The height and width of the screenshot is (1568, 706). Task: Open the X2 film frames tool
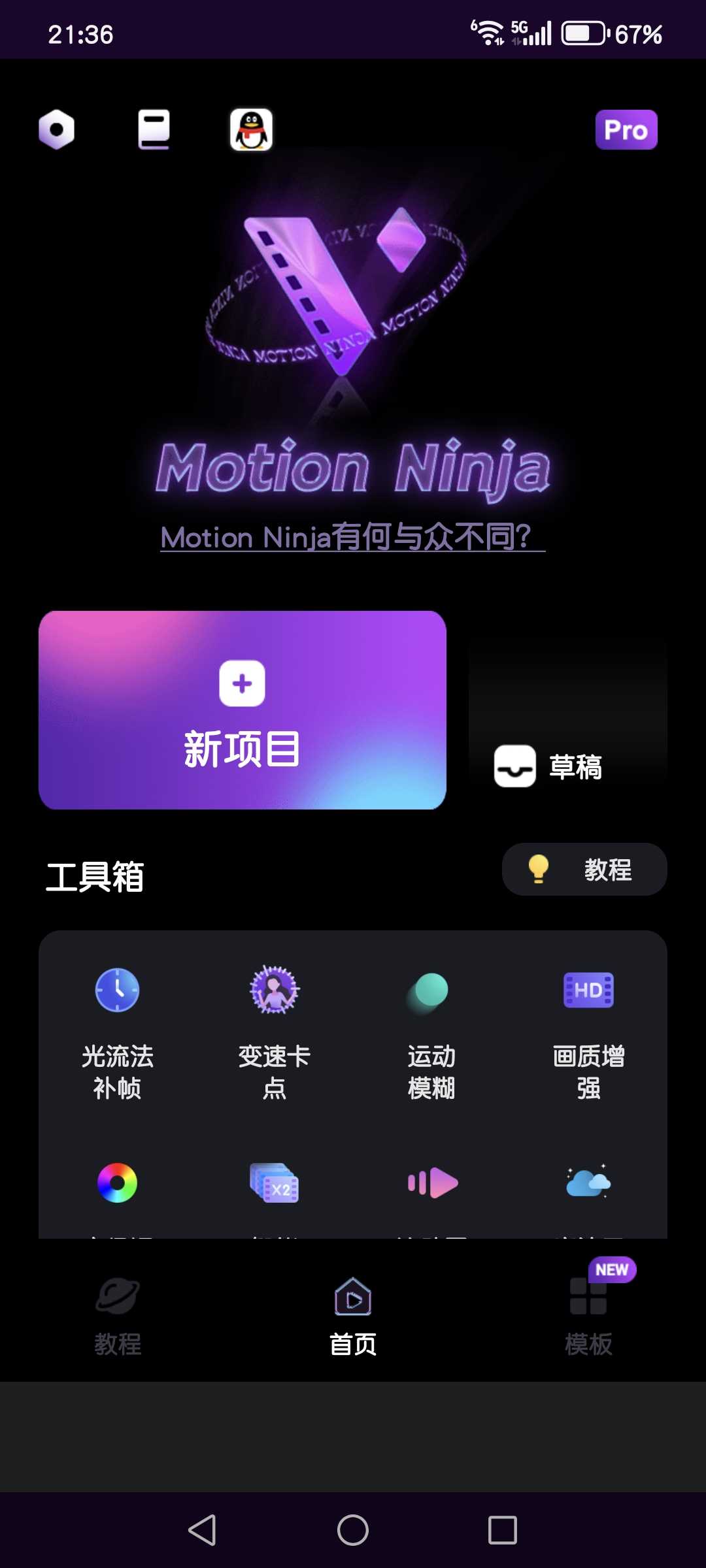coord(275,1183)
